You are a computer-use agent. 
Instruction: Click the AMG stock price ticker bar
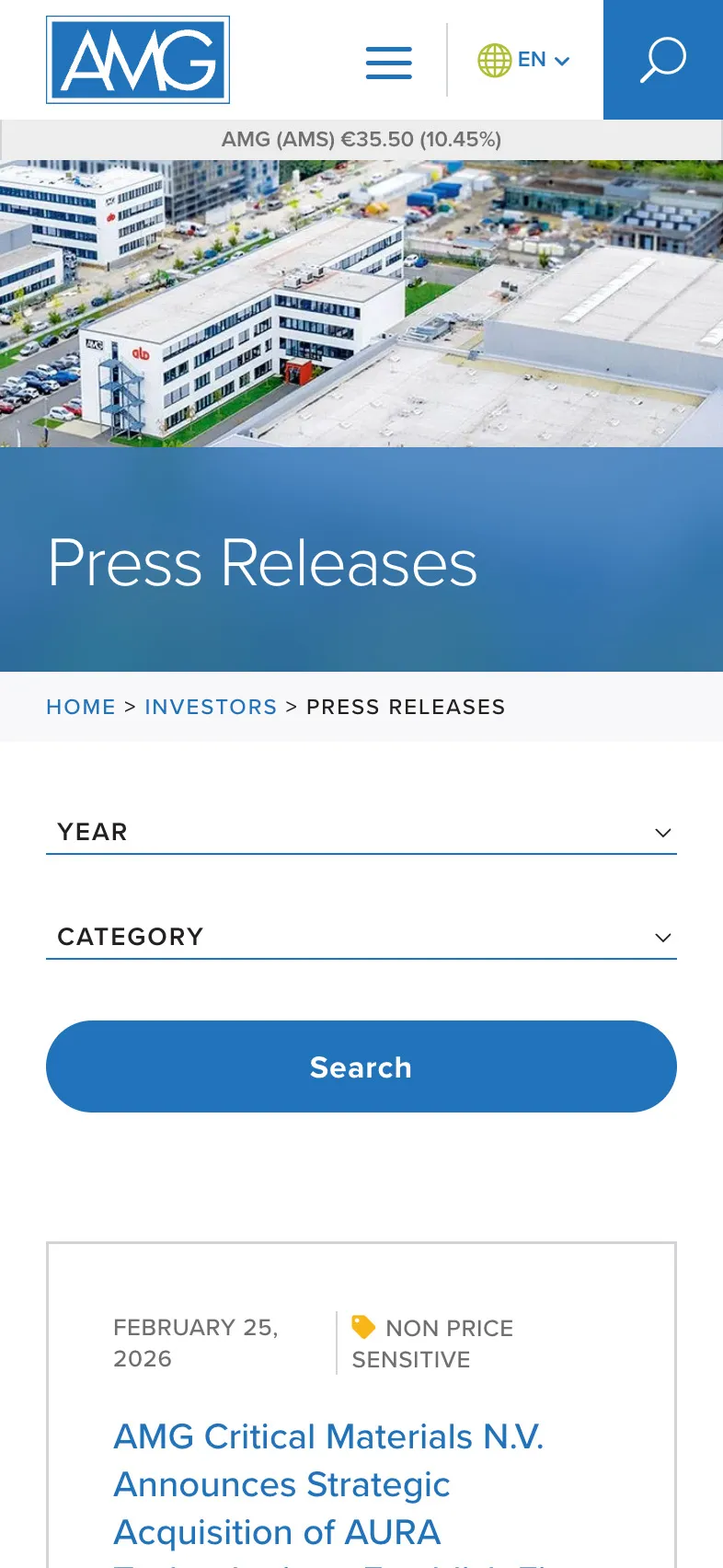point(361,139)
